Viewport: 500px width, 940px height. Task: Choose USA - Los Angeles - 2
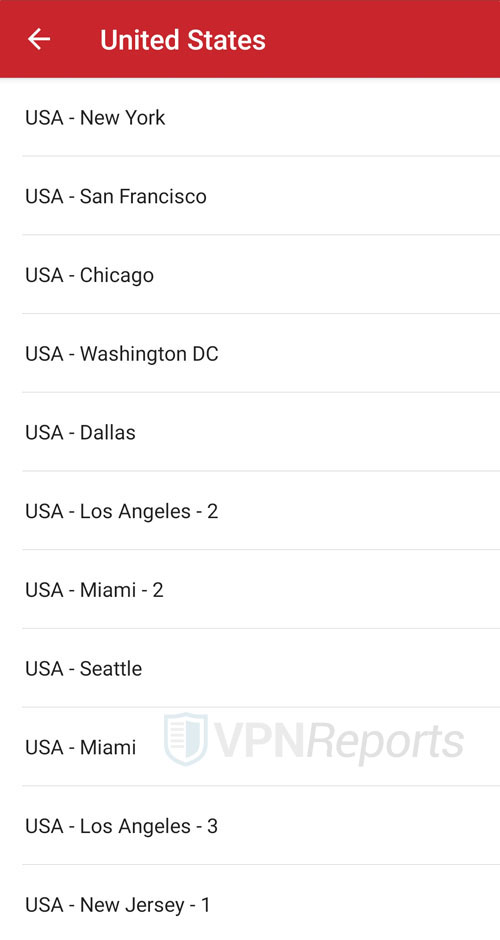[250, 511]
